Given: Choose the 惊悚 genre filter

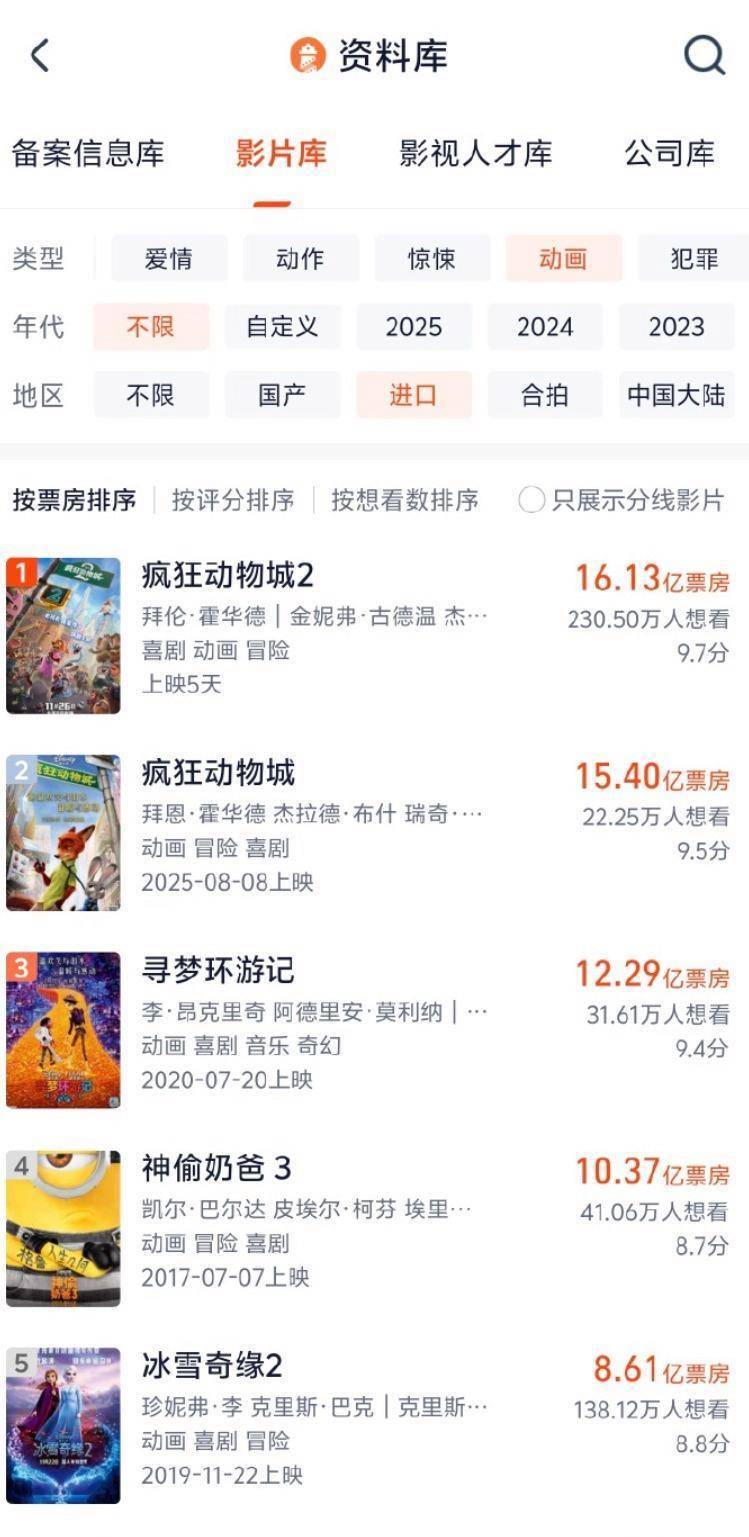Looking at the screenshot, I should [432, 259].
